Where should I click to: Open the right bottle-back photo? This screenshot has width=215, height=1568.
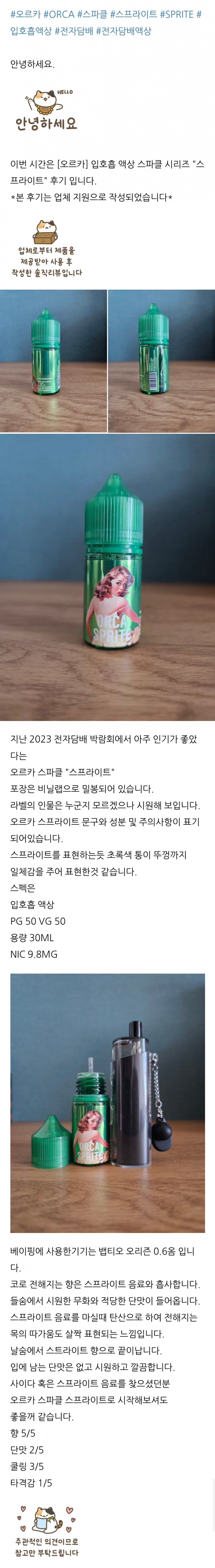click(161, 361)
